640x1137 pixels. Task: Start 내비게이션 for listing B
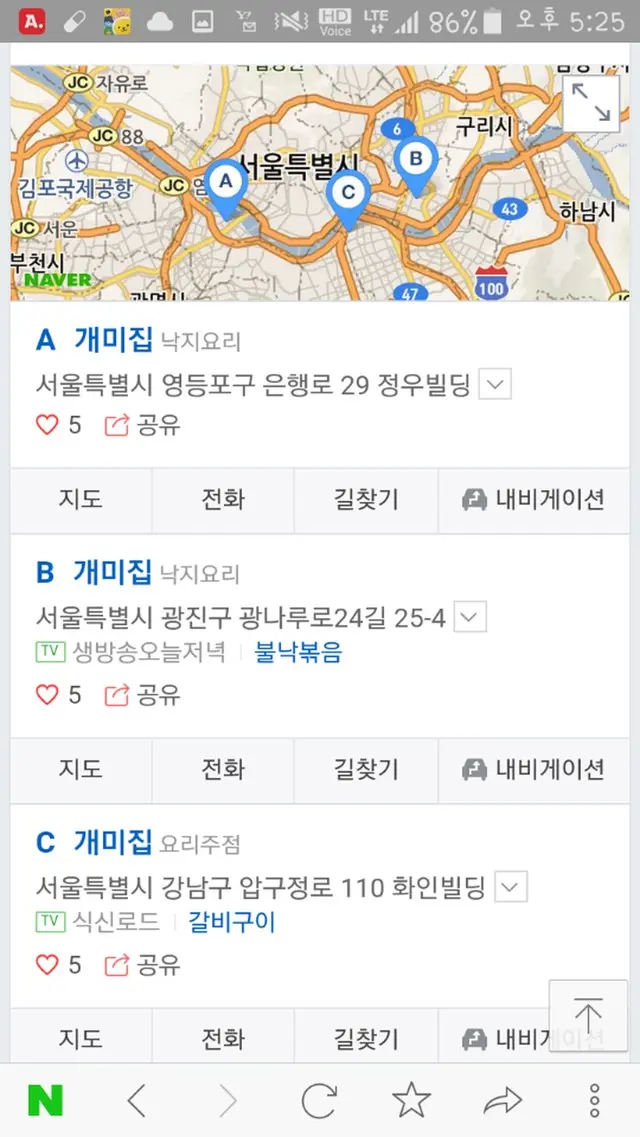[534, 770]
